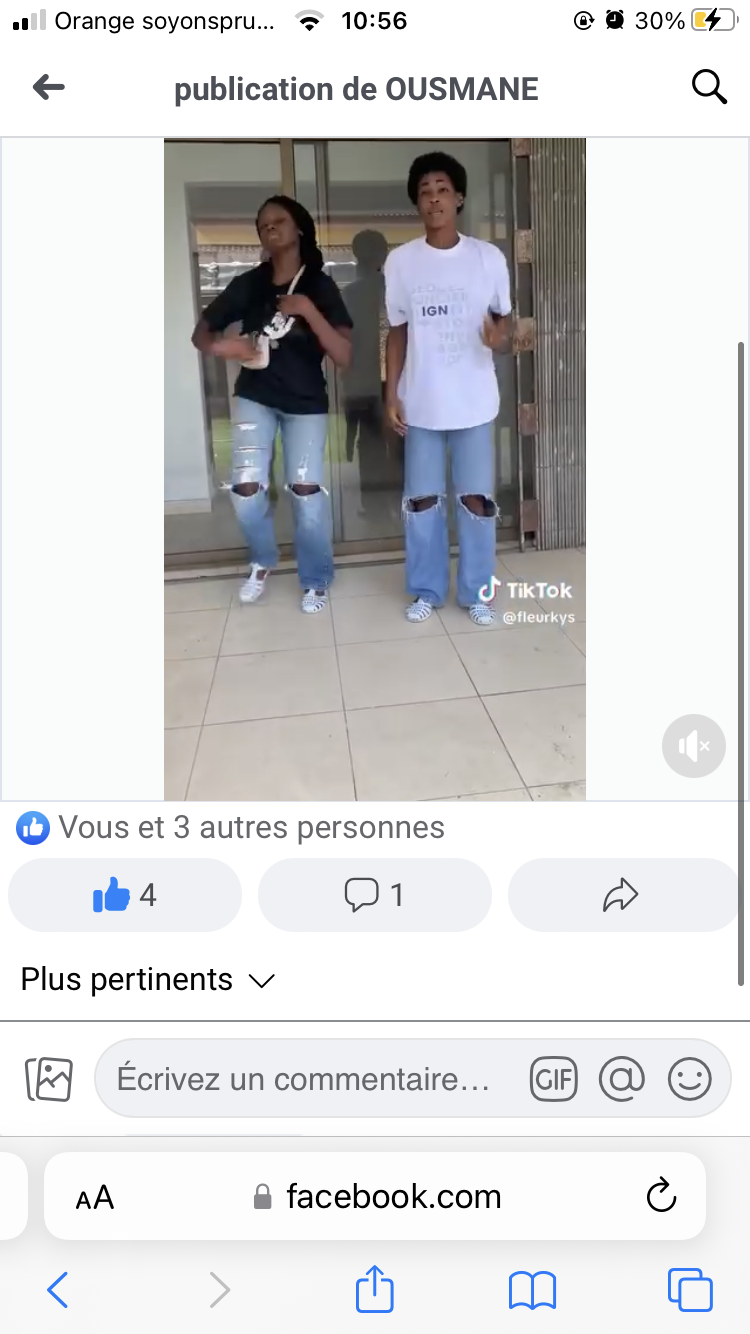The width and height of the screenshot is (750, 1334).
Task: Reload the facebook.com page
Action: (x=661, y=1197)
